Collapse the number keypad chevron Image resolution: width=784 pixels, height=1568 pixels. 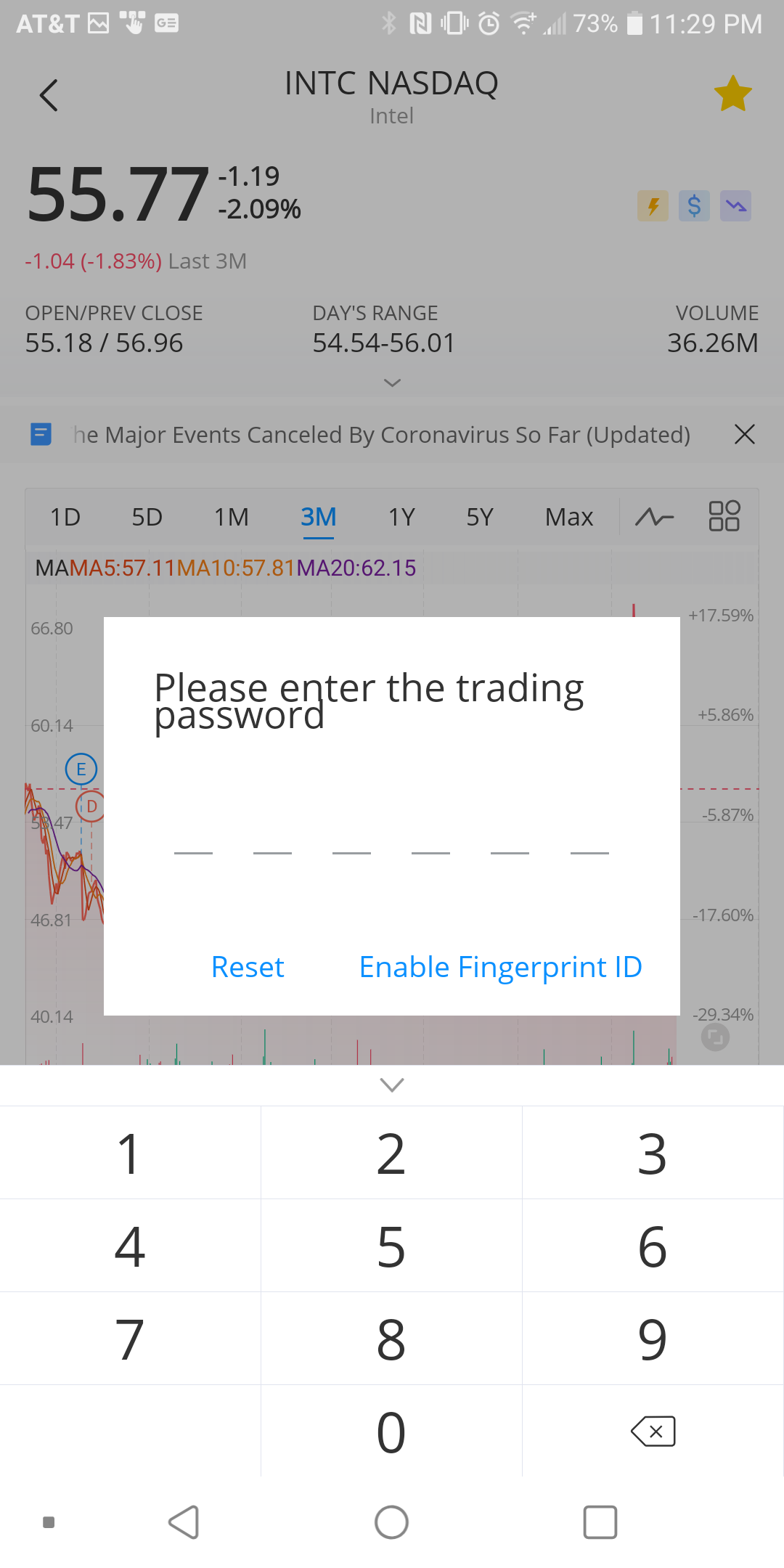click(x=392, y=1085)
